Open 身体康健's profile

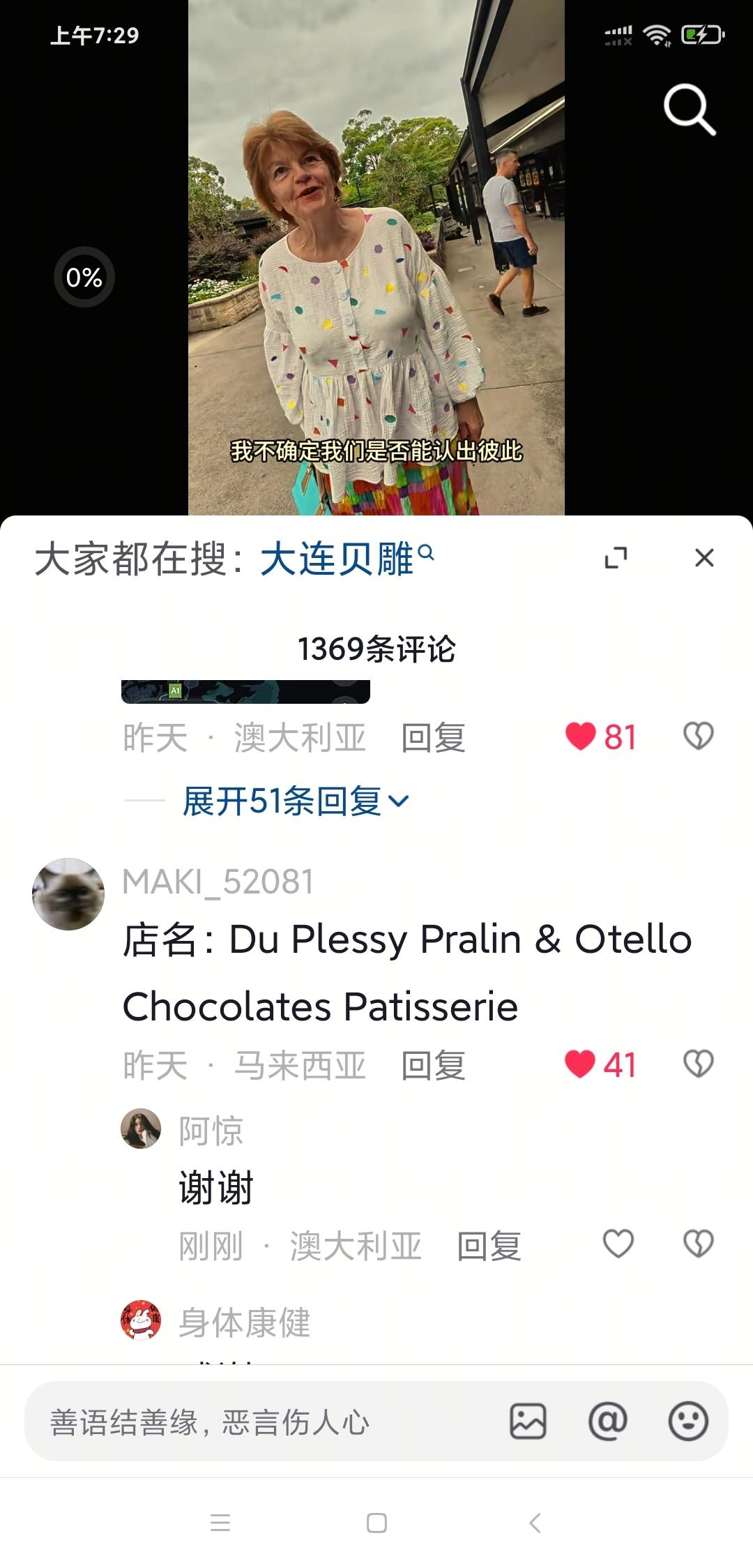(x=141, y=1320)
